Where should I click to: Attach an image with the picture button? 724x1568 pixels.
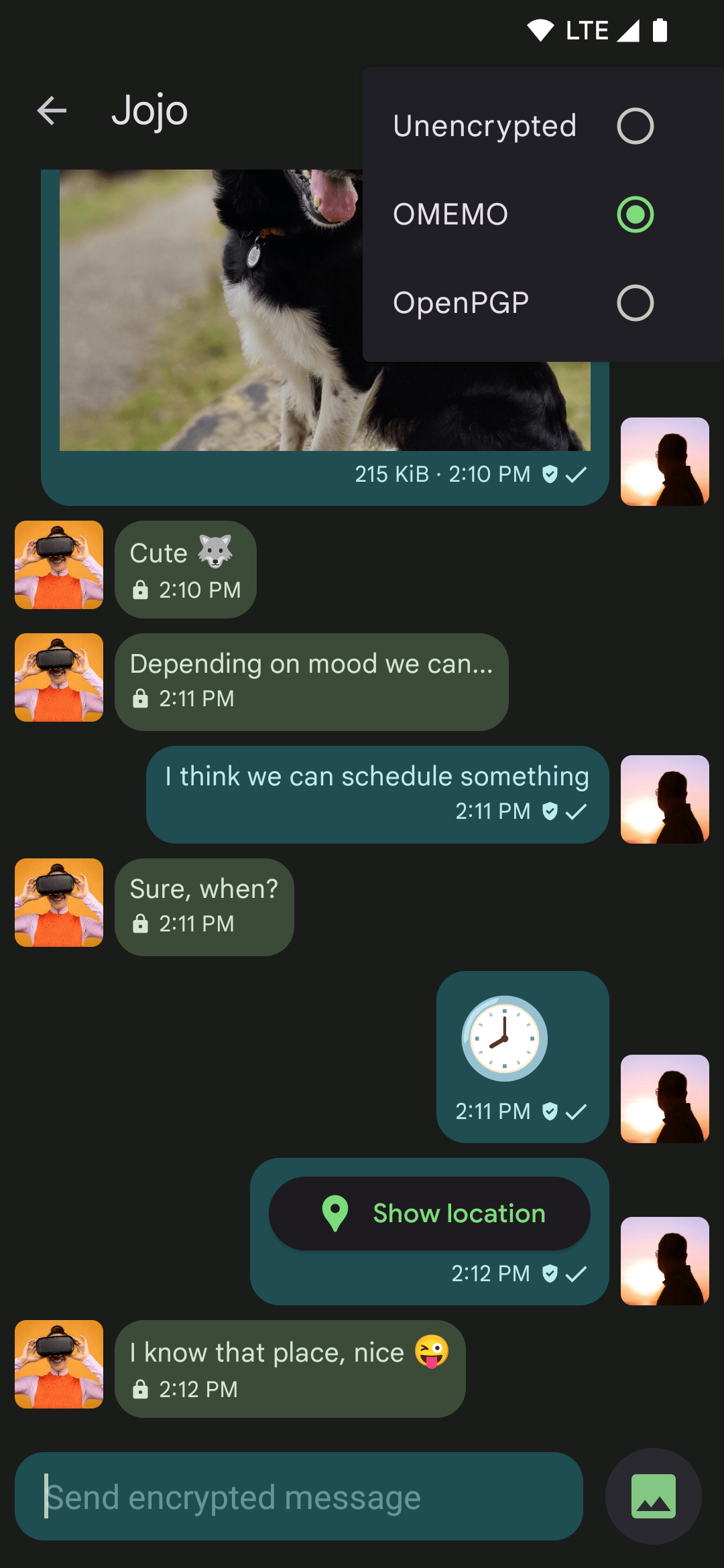pos(653,1496)
